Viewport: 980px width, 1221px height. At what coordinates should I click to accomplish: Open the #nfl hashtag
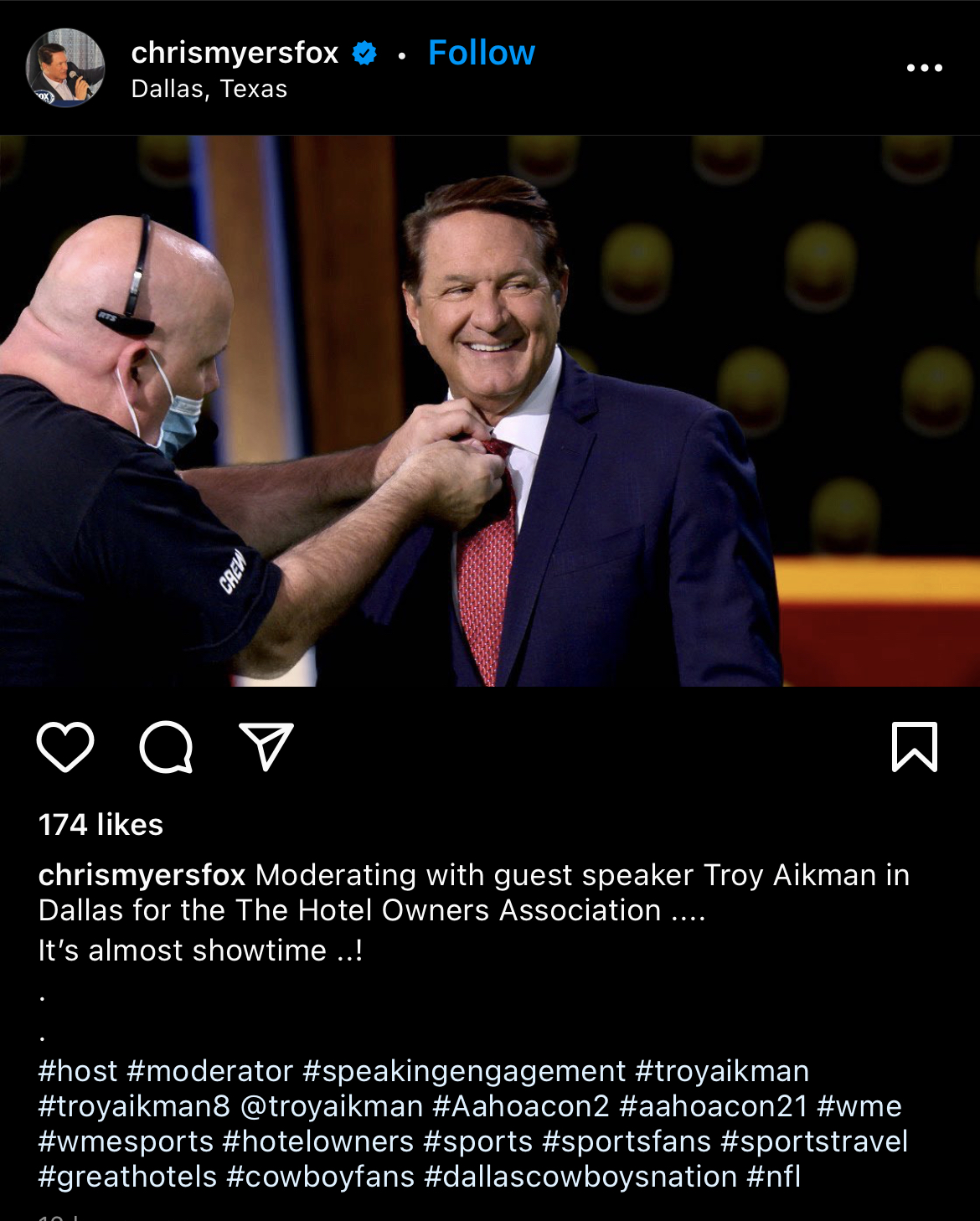tap(773, 1177)
